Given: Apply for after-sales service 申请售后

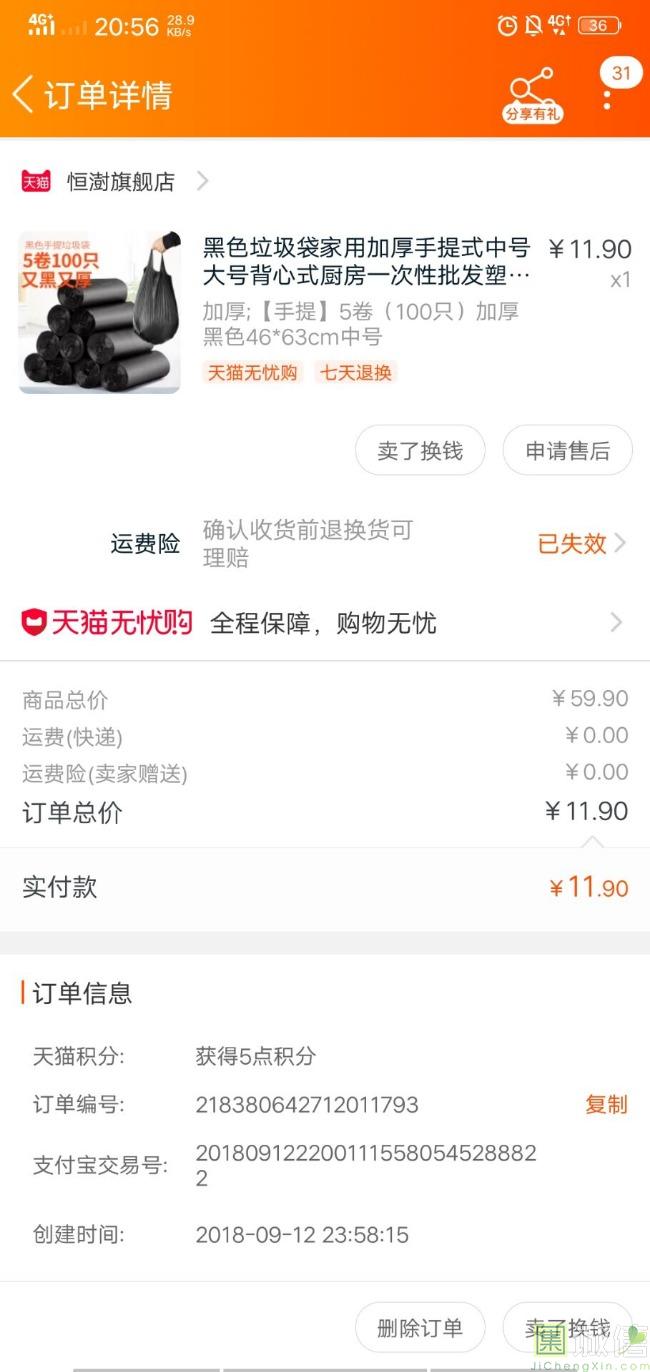Looking at the screenshot, I should (567, 451).
